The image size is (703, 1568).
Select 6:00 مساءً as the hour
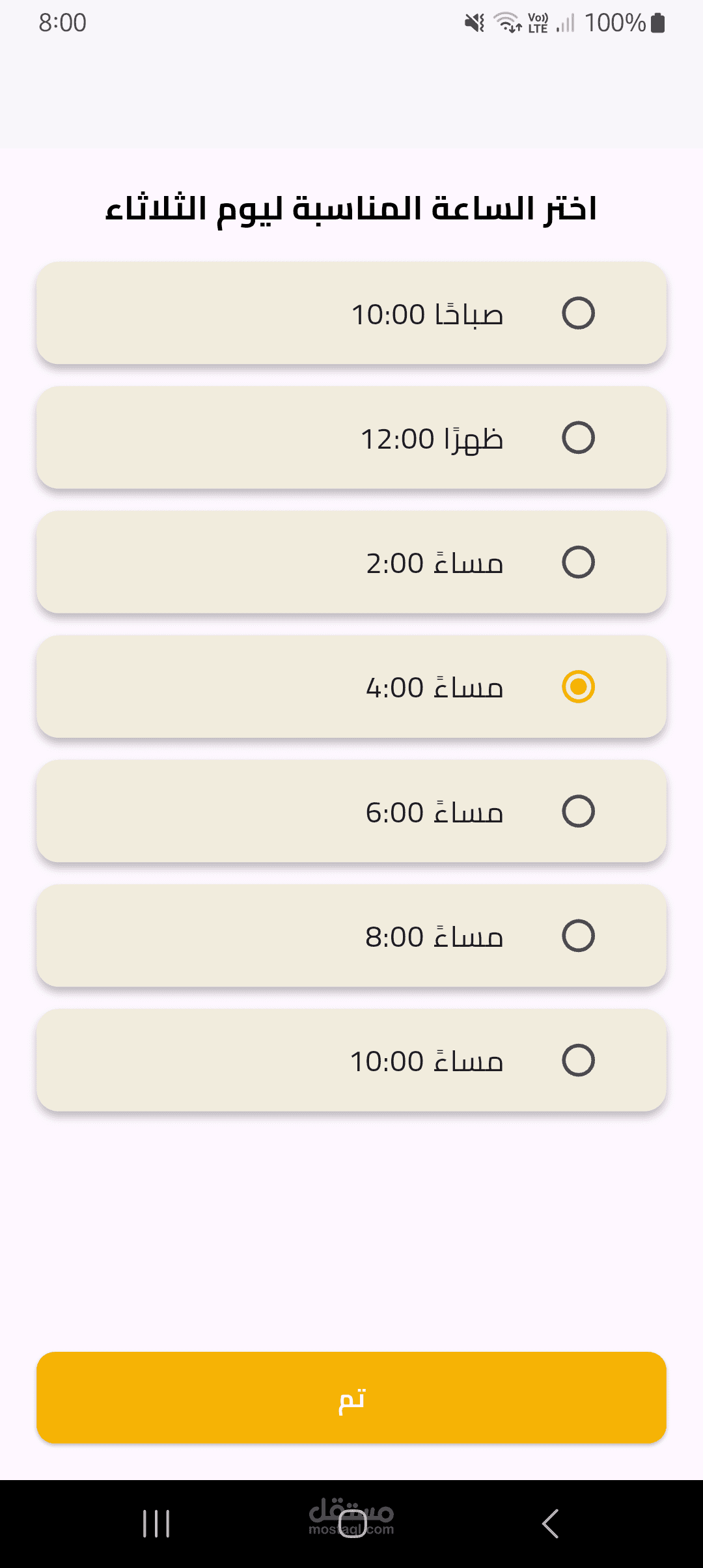(578, 811)
